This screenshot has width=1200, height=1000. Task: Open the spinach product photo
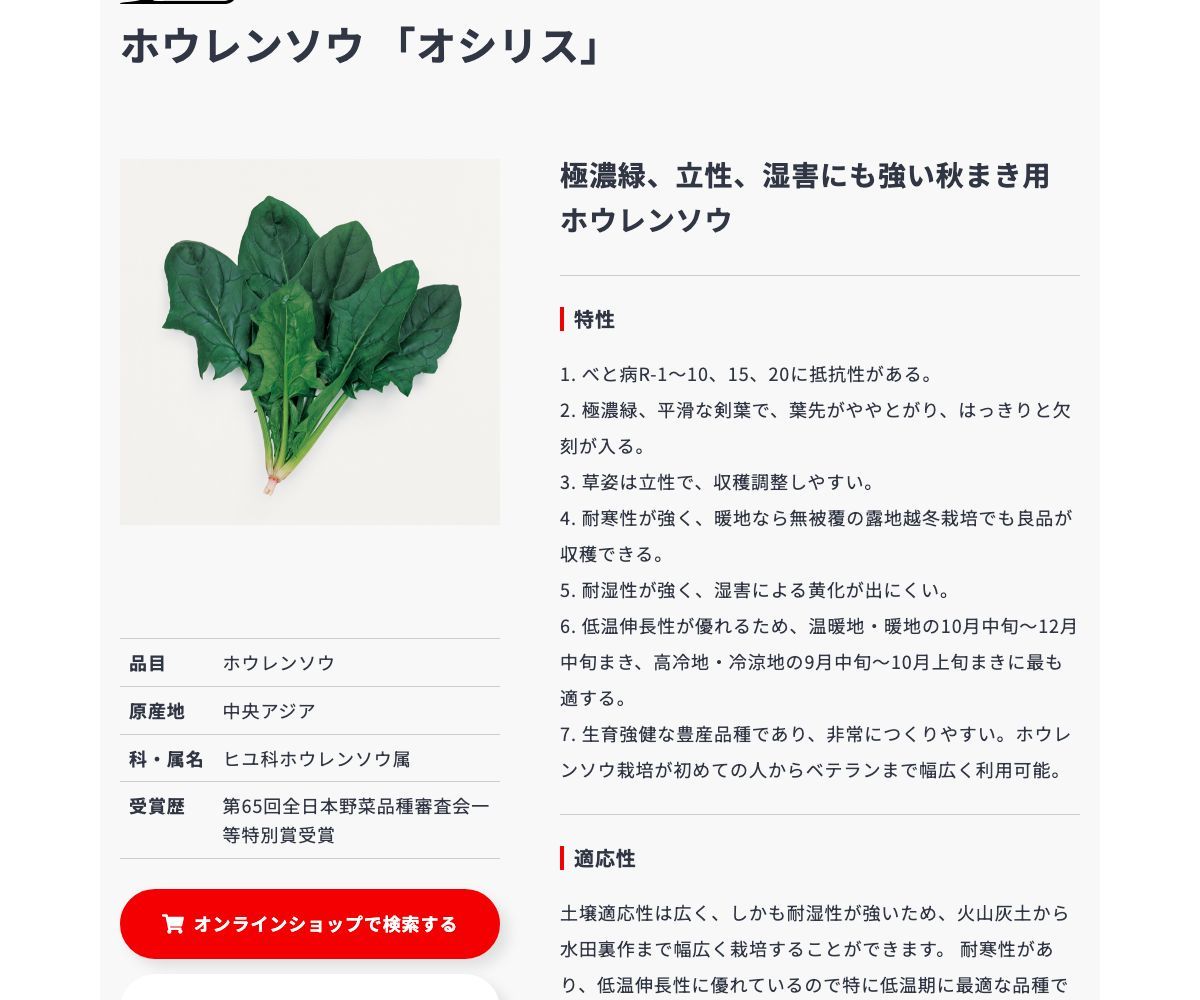[310, 342]
